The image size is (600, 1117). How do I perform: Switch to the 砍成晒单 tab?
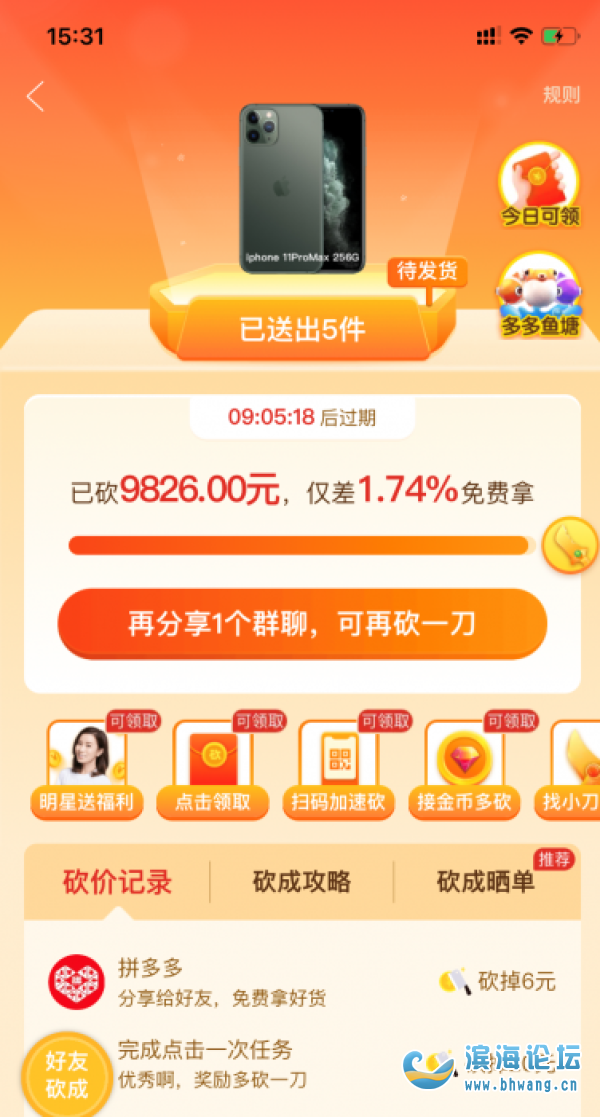point(486,881)
